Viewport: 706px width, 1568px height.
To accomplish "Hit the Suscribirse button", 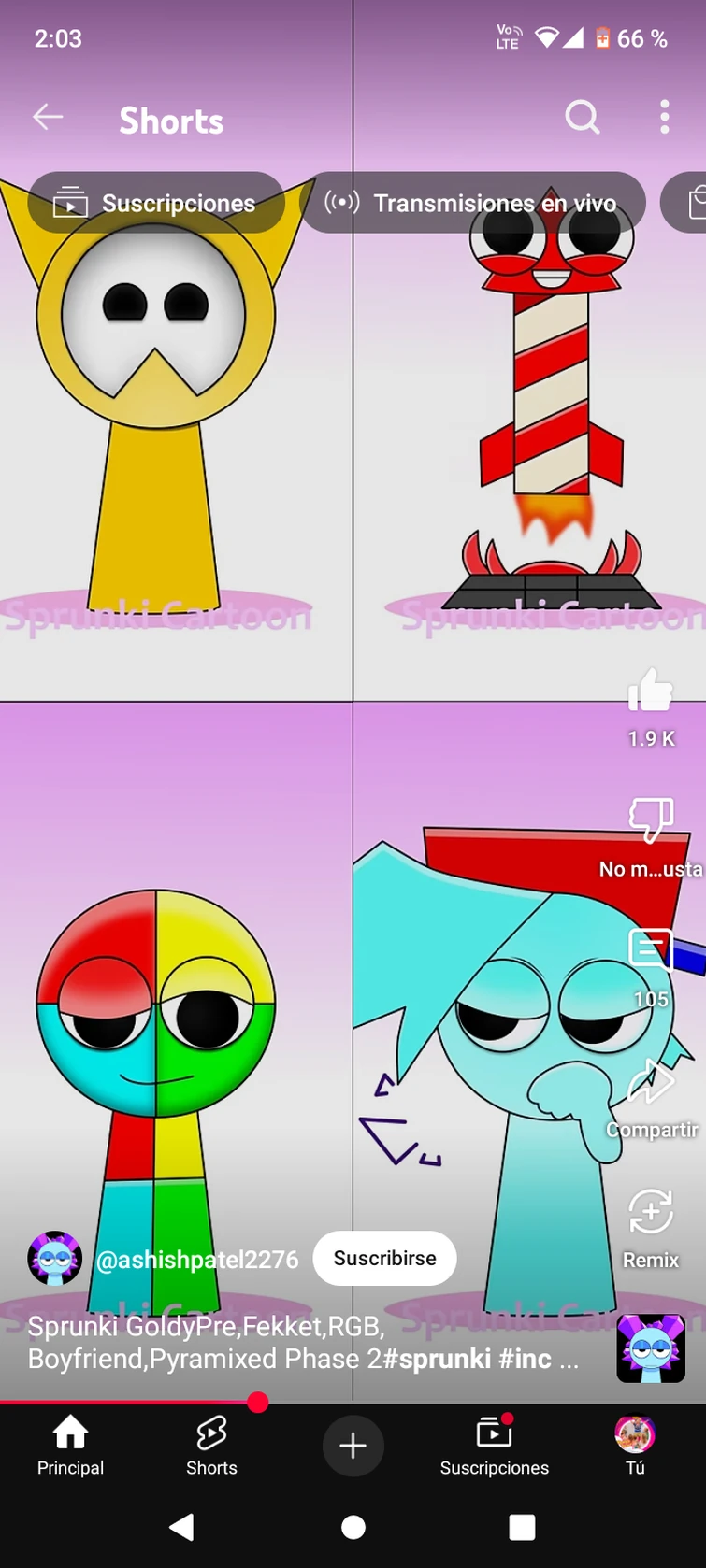I will pos(384,1259).
